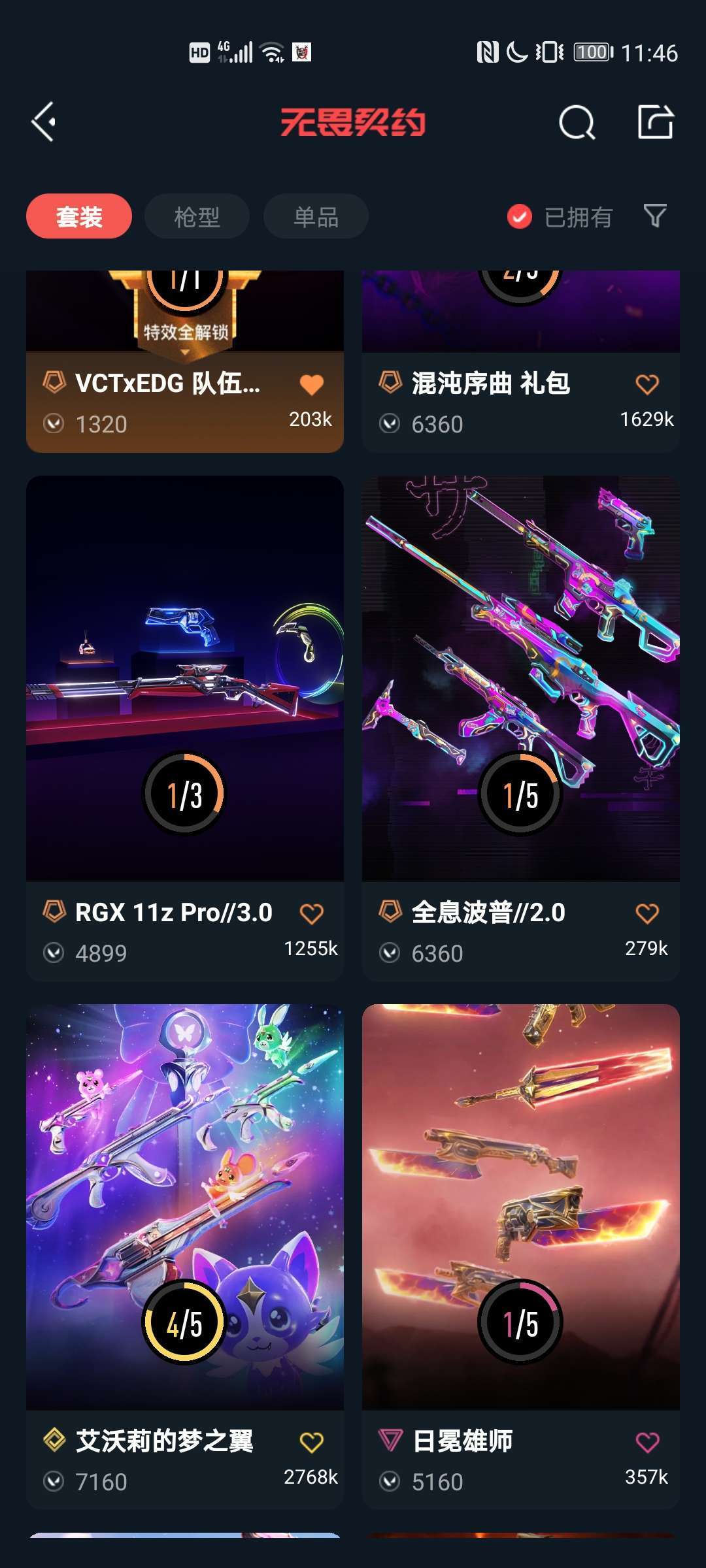The image size is (706, 1568).
Task: Open the VCTxEDG 队伍 bundle card
Action: pos(185,361)
